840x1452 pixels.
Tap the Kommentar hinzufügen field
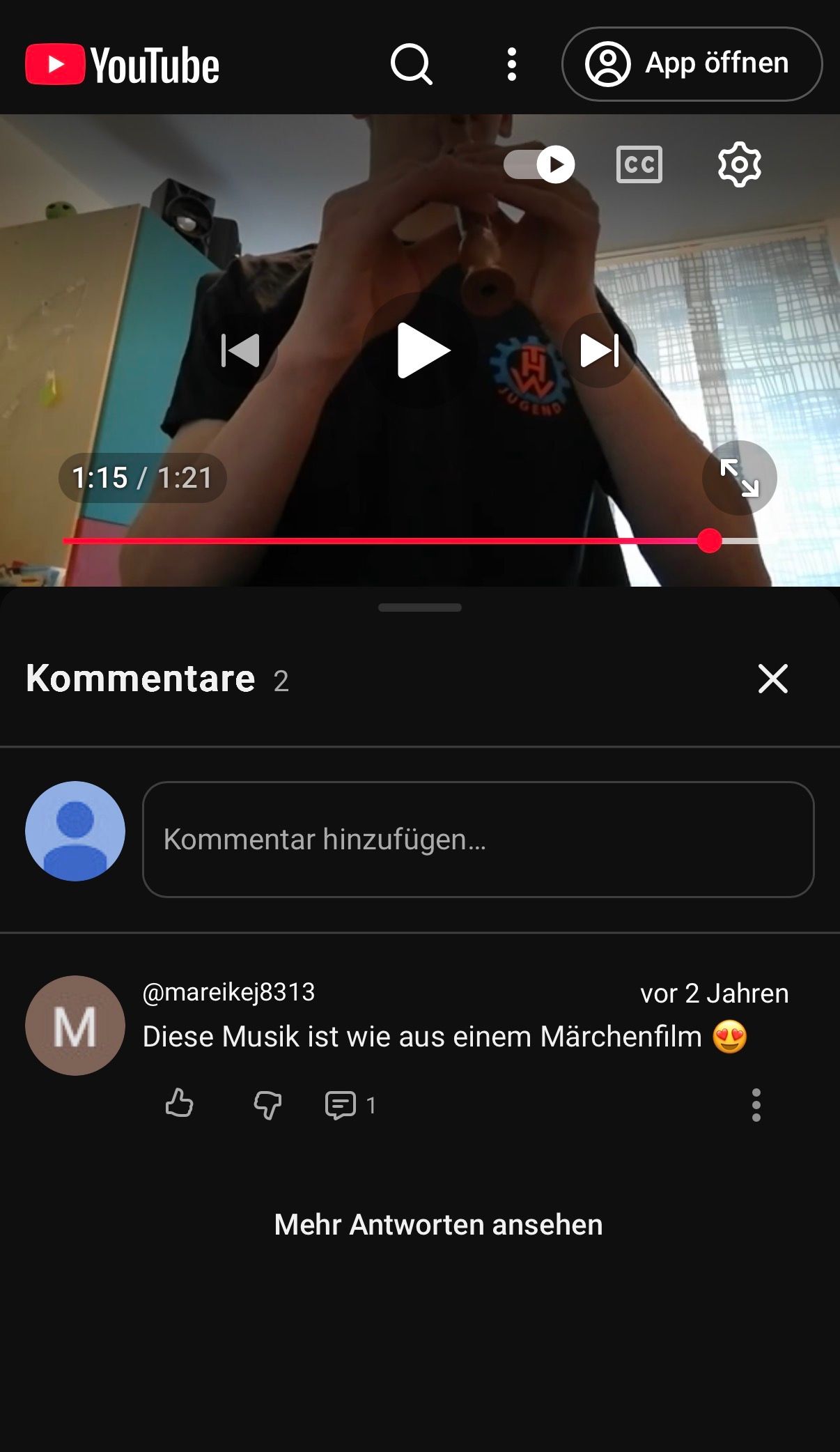coord(478,839)
